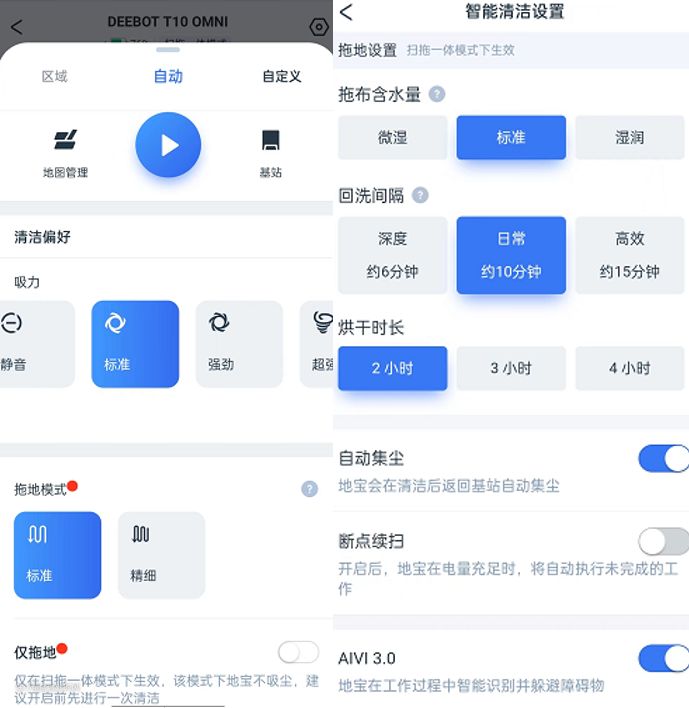Set mop water level to 微湿
The height and width of the screenshot is (708, 689).
pyautogui.click(x=393, y=138)
